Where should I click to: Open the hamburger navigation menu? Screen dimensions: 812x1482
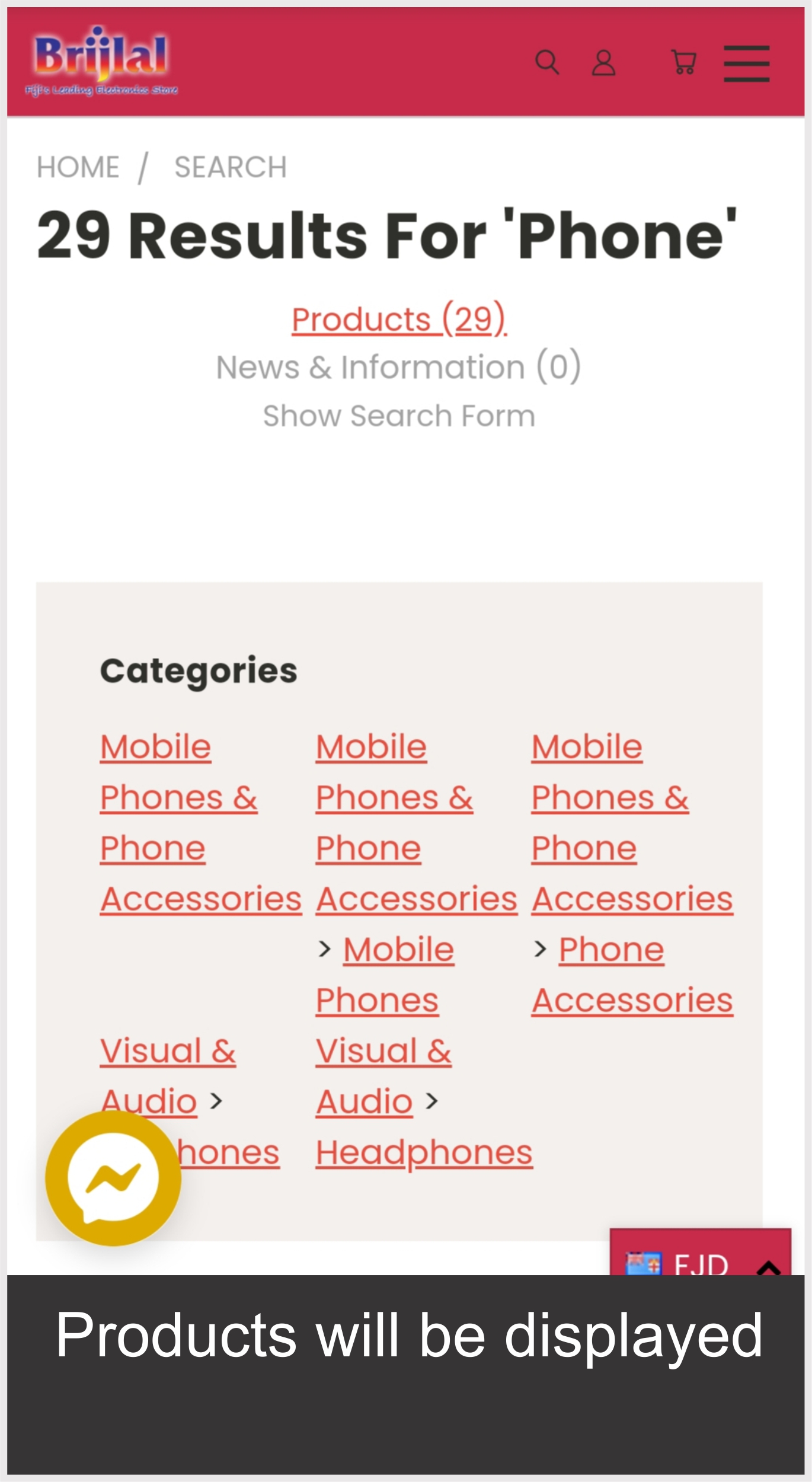pos(746,63)
